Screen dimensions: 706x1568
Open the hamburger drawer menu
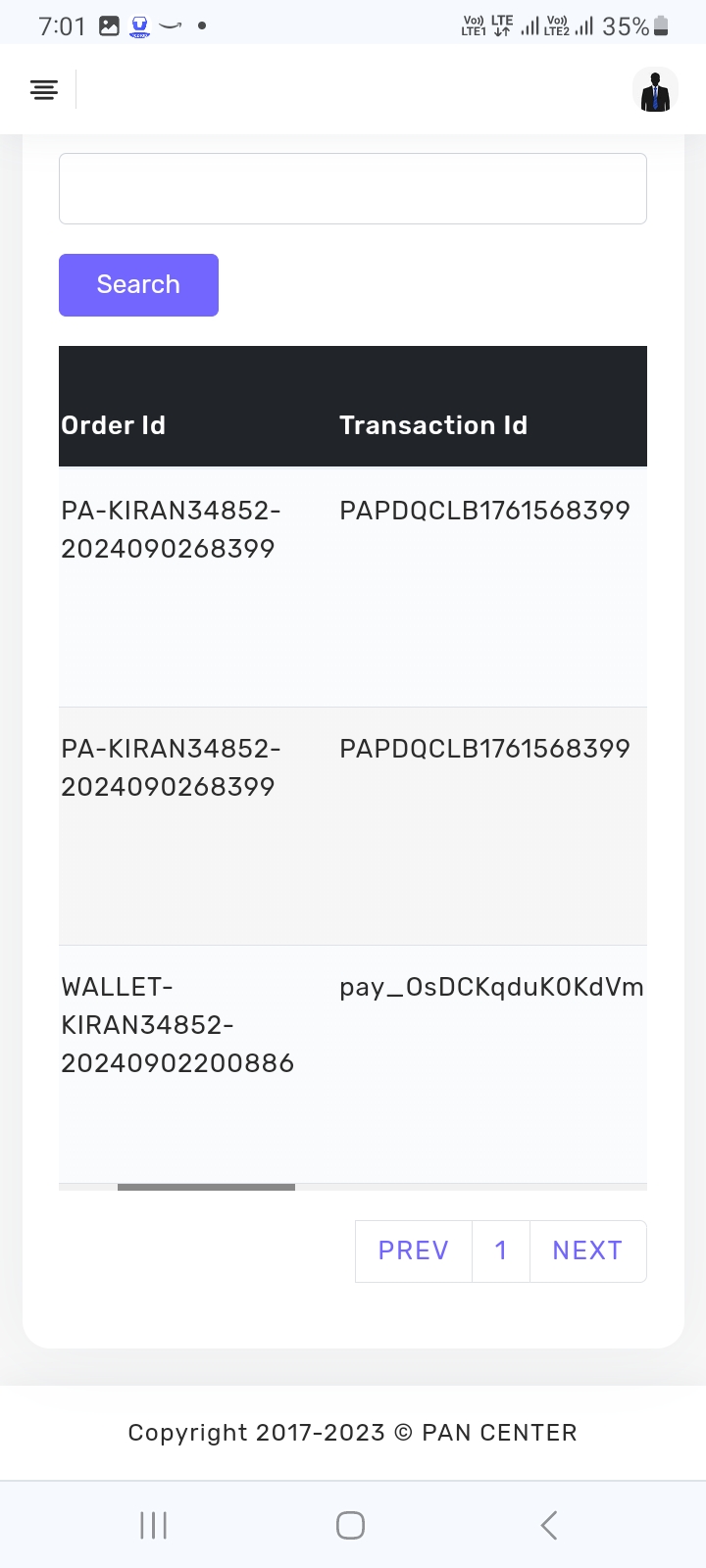click(44, 90)
